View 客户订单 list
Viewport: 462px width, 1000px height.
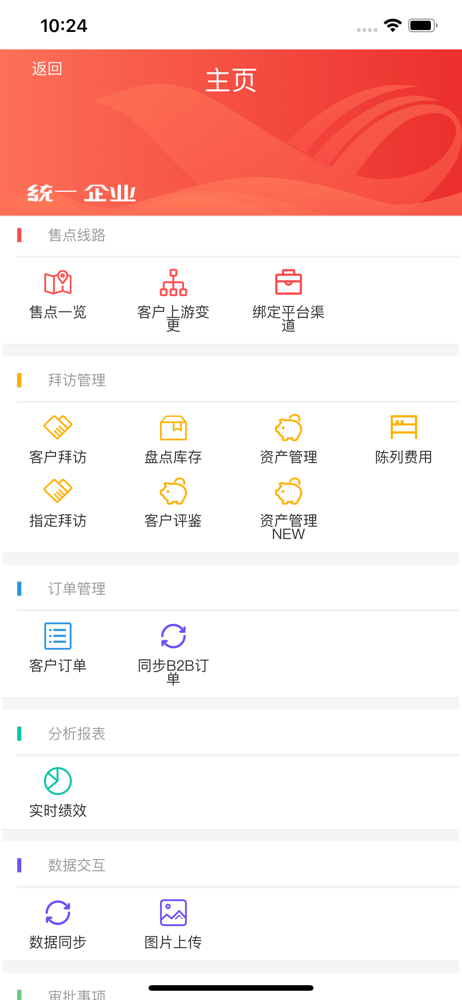[57, 648]
